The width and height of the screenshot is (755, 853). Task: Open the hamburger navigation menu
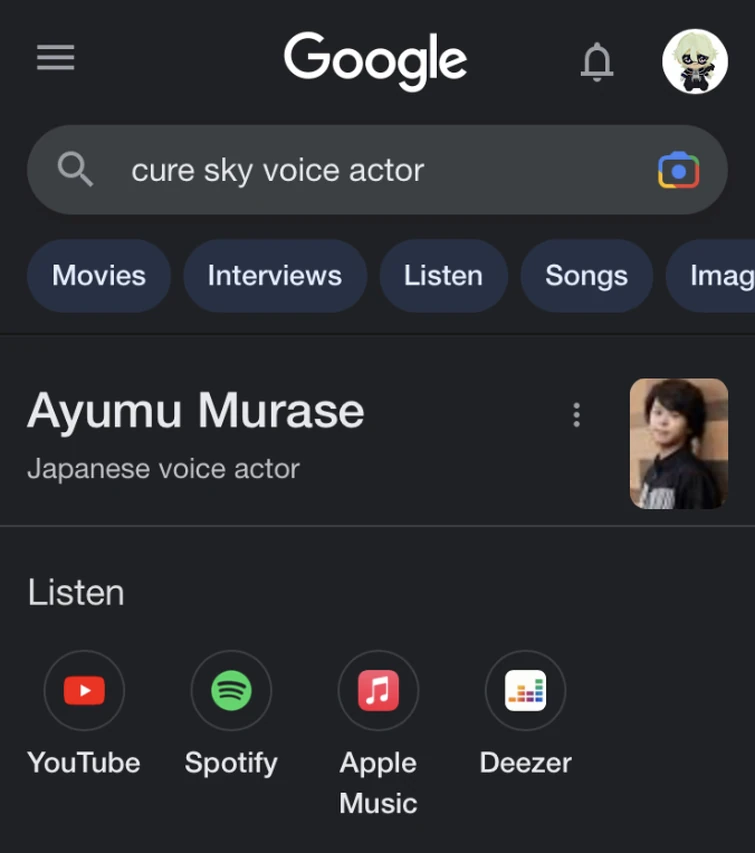[x=55, y=57]
